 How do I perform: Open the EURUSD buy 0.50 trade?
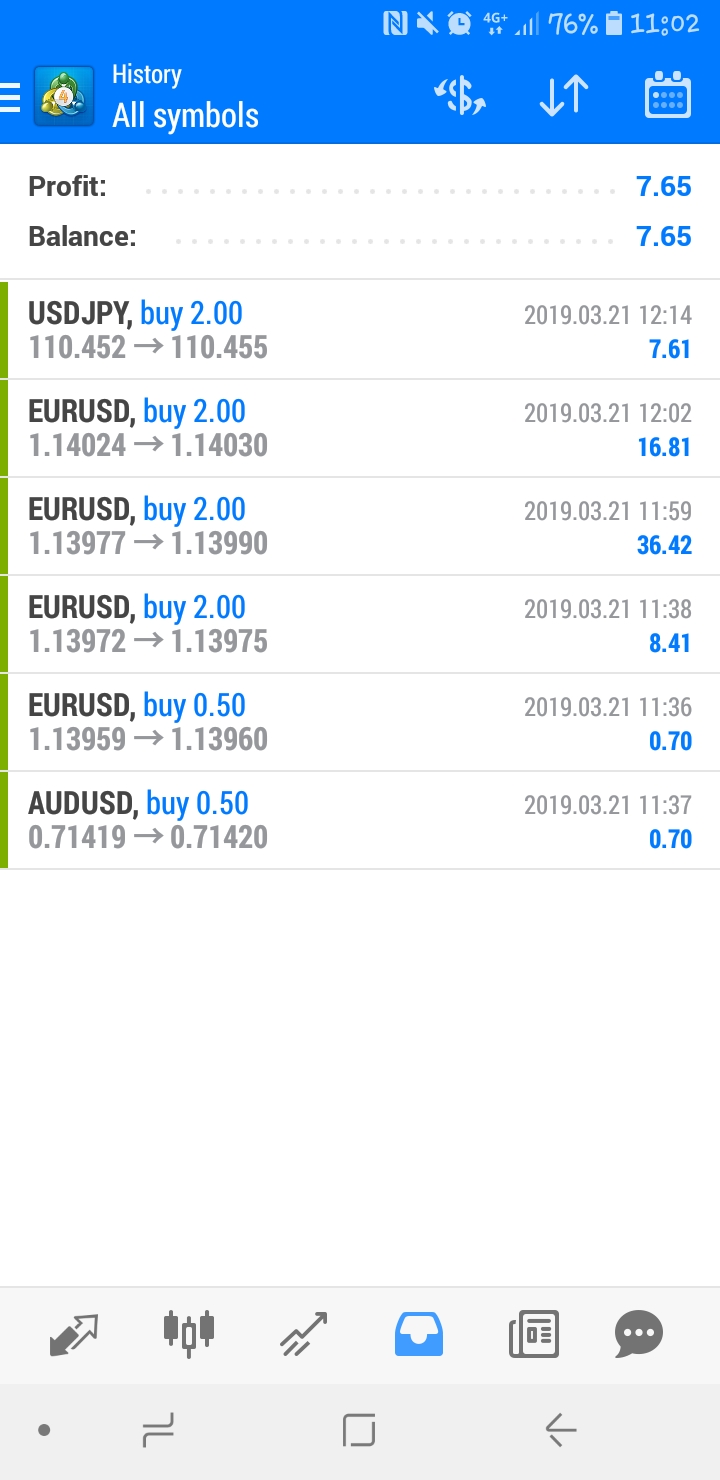(360, 722)
